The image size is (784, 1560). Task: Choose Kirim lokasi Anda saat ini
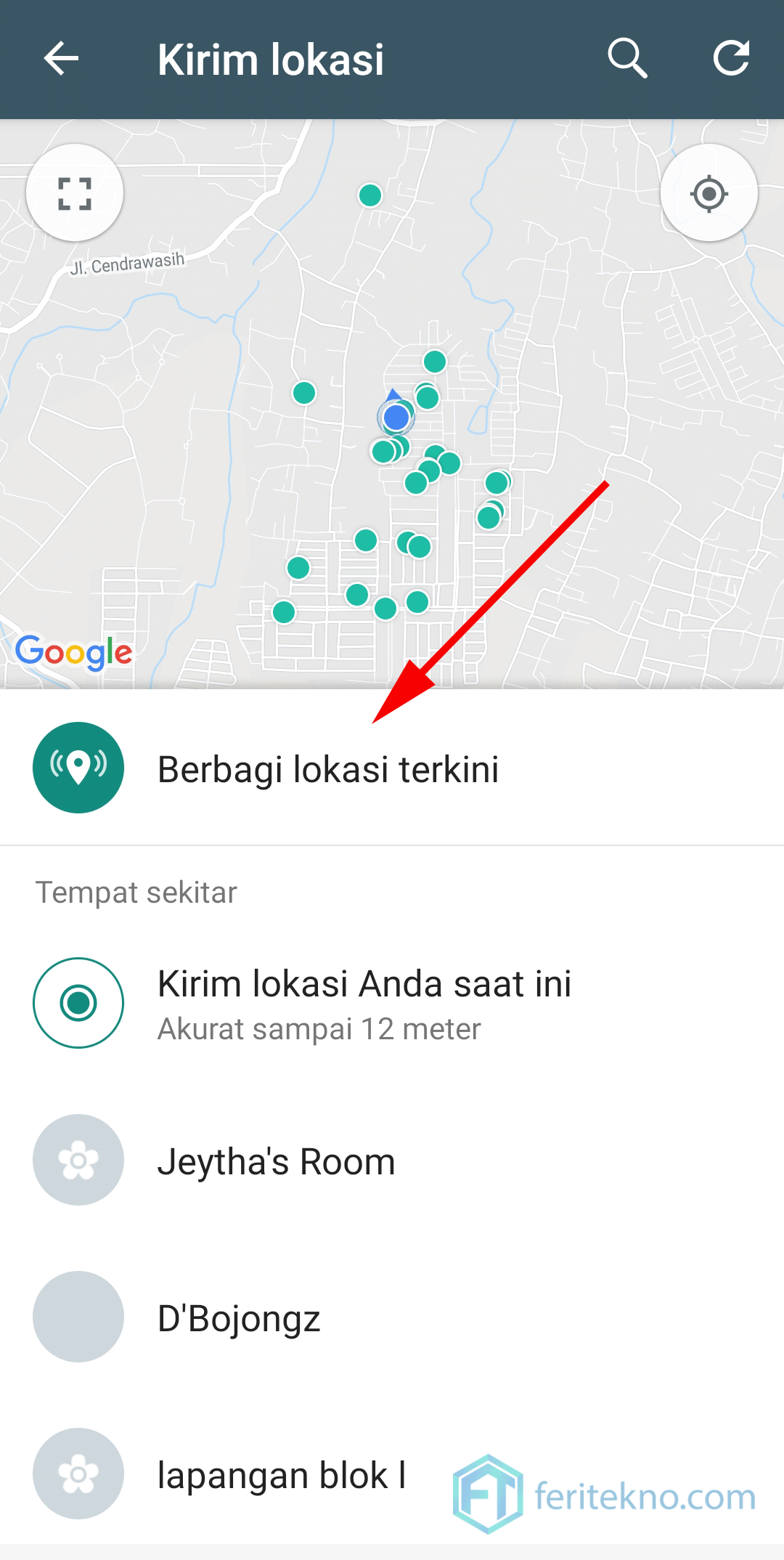[x=392, y=1003]
